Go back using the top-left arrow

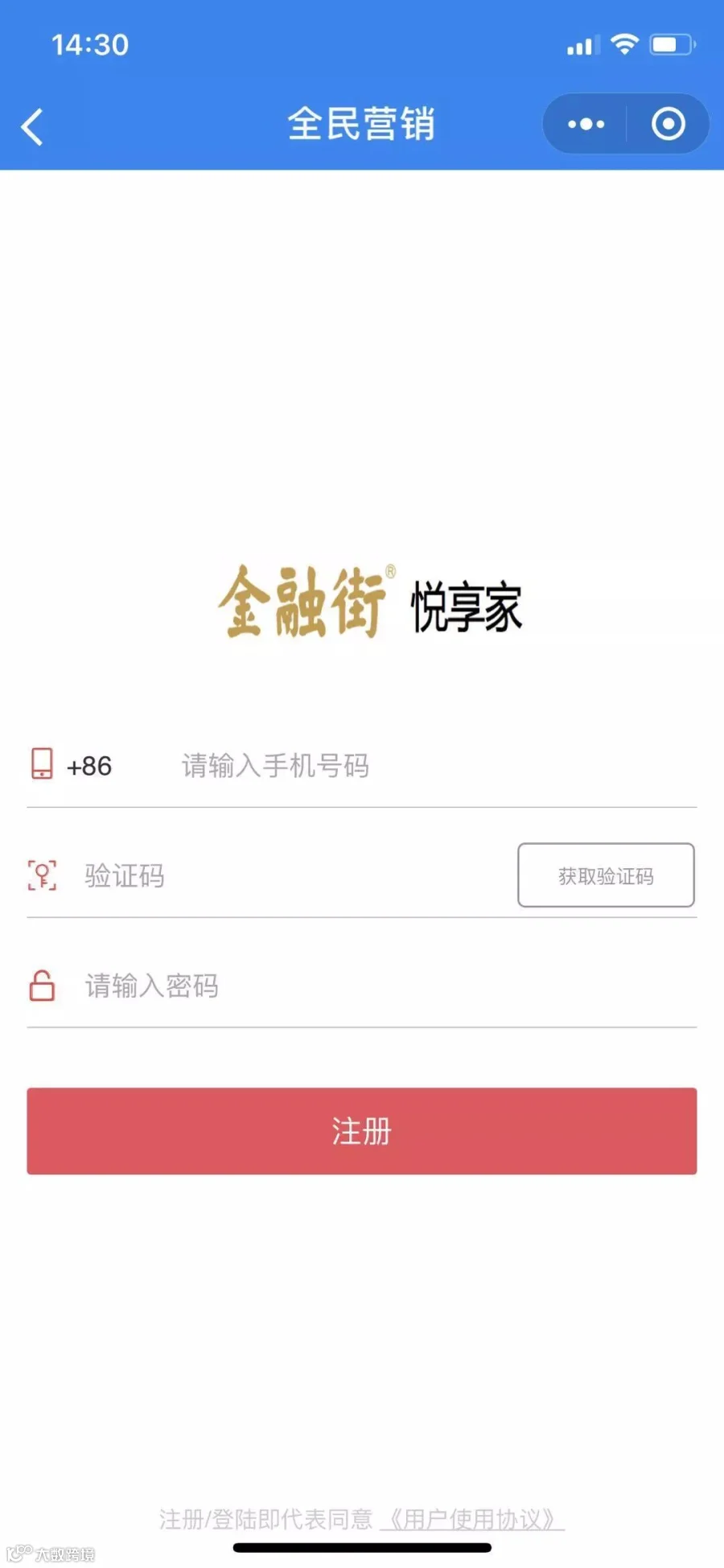[32, 127]
